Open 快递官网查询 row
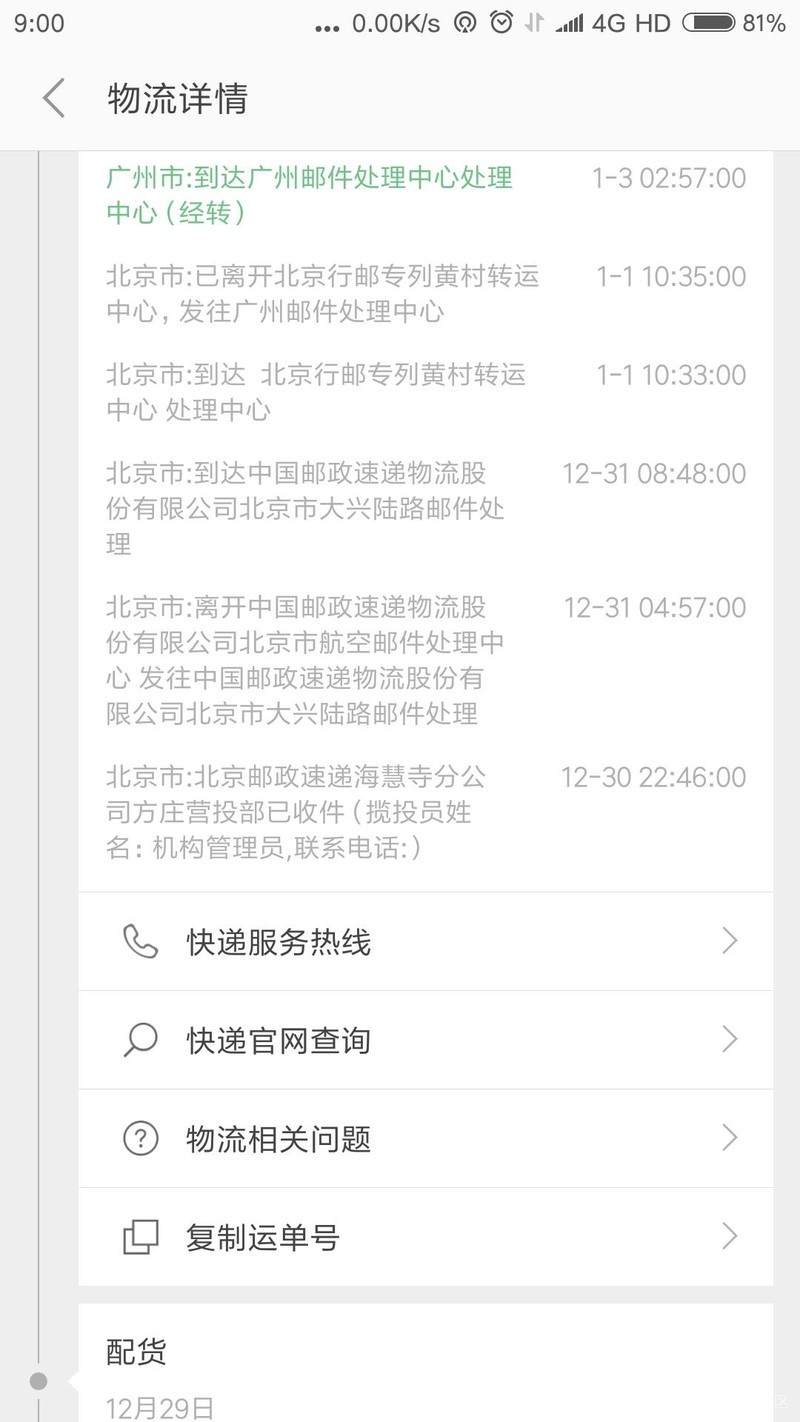This screenshot has width=800, height=1422. point(425,1040)
